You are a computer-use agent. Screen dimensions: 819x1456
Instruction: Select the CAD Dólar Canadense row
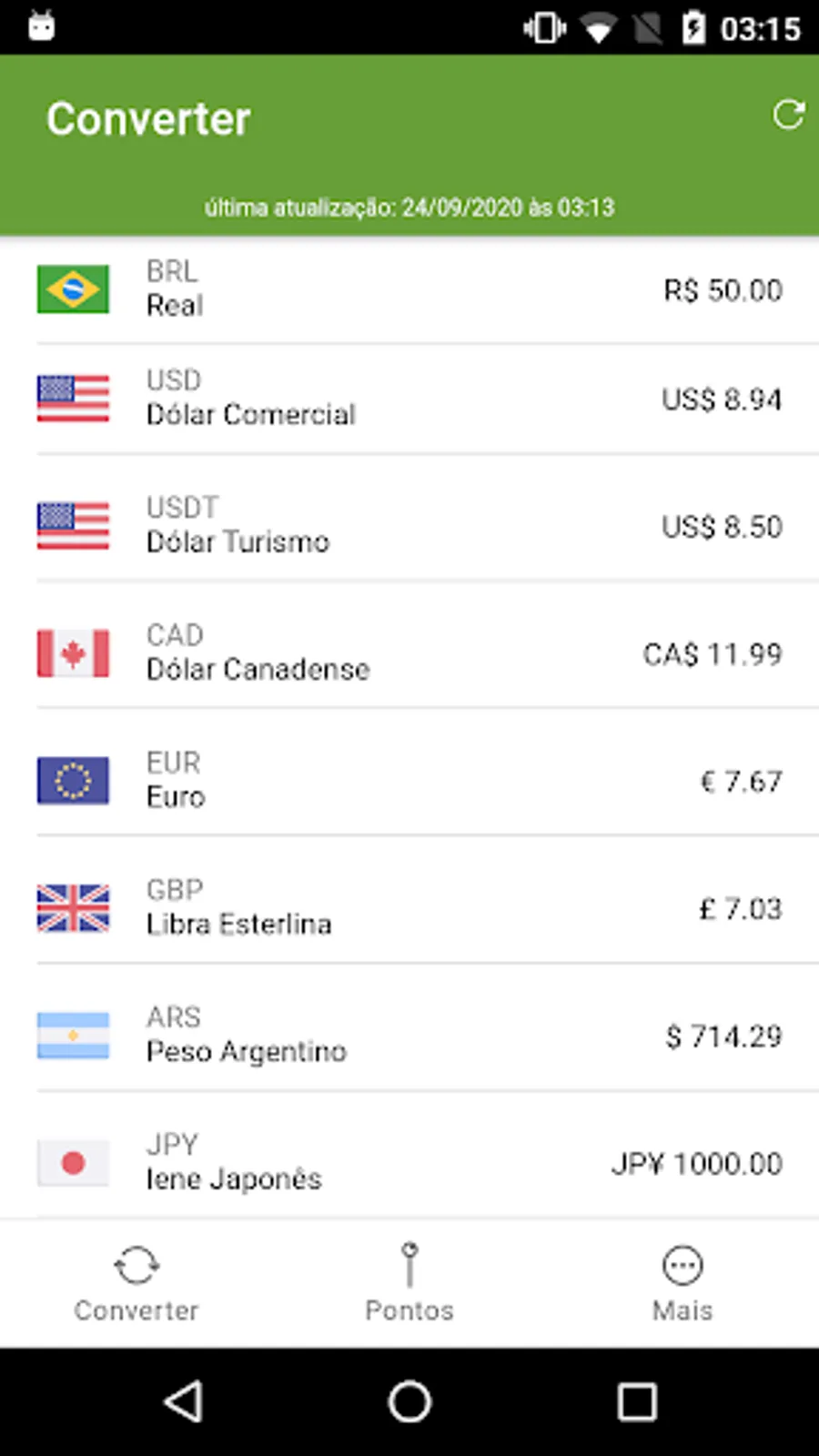(409, 653)
